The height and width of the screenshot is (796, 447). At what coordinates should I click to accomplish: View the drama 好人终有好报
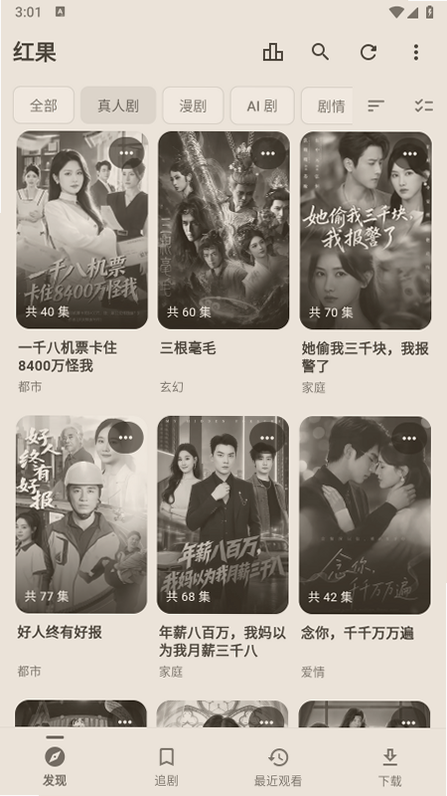point(81,515)
